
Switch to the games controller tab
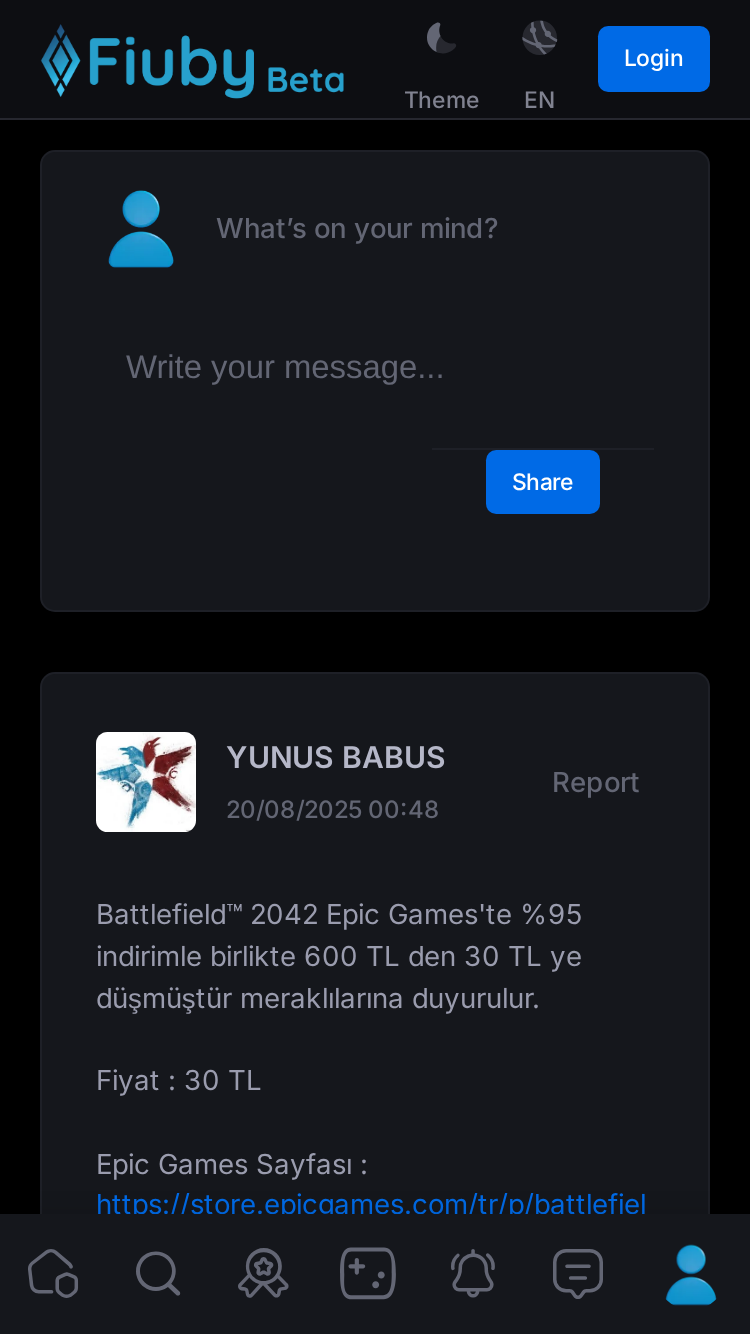368,1274
